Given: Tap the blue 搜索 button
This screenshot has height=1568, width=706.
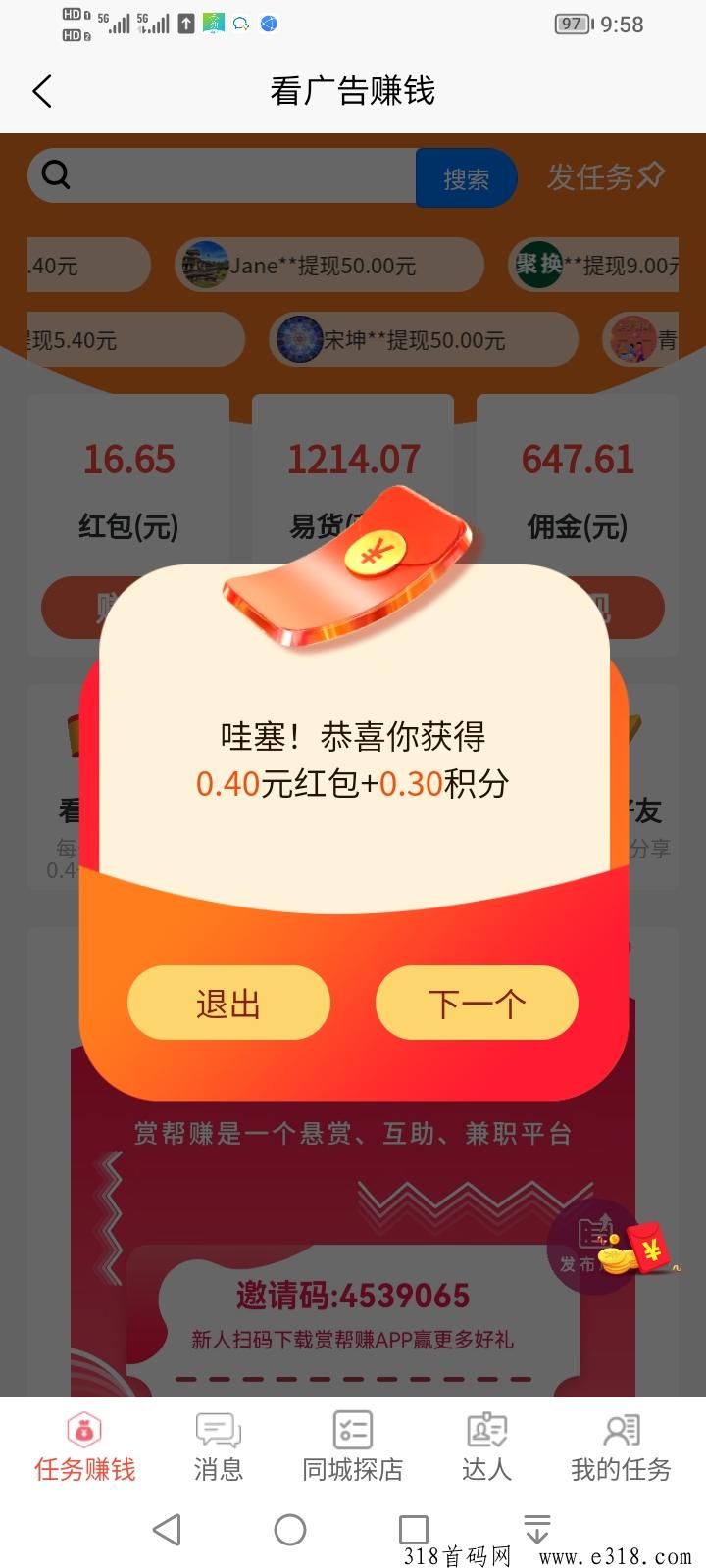Looking at the screenshot, I should pos(466,178).
